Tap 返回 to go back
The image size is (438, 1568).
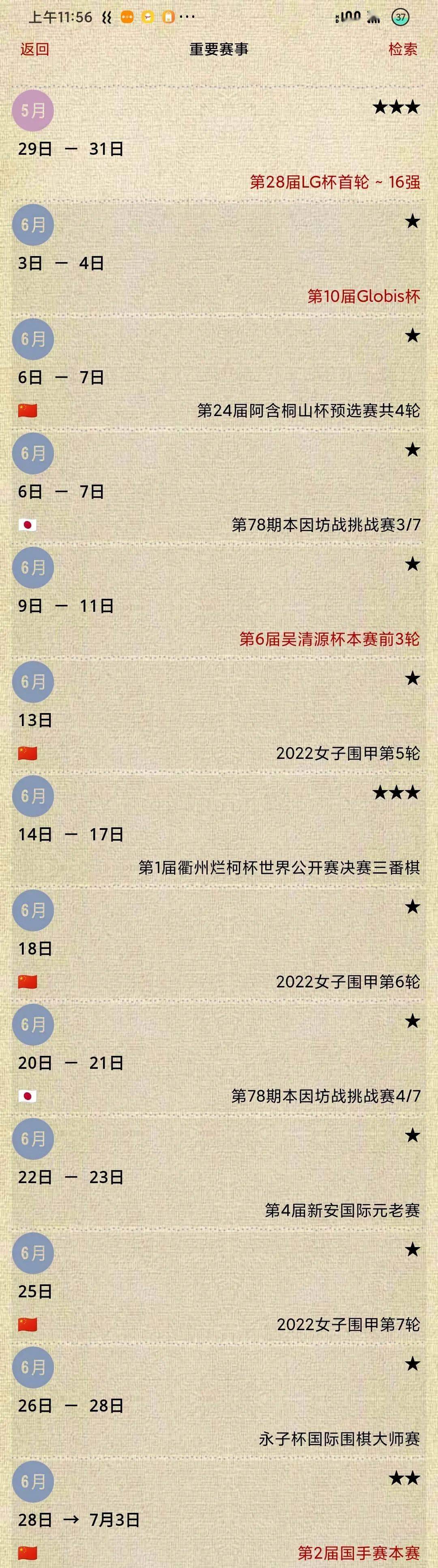pos(35,49)
